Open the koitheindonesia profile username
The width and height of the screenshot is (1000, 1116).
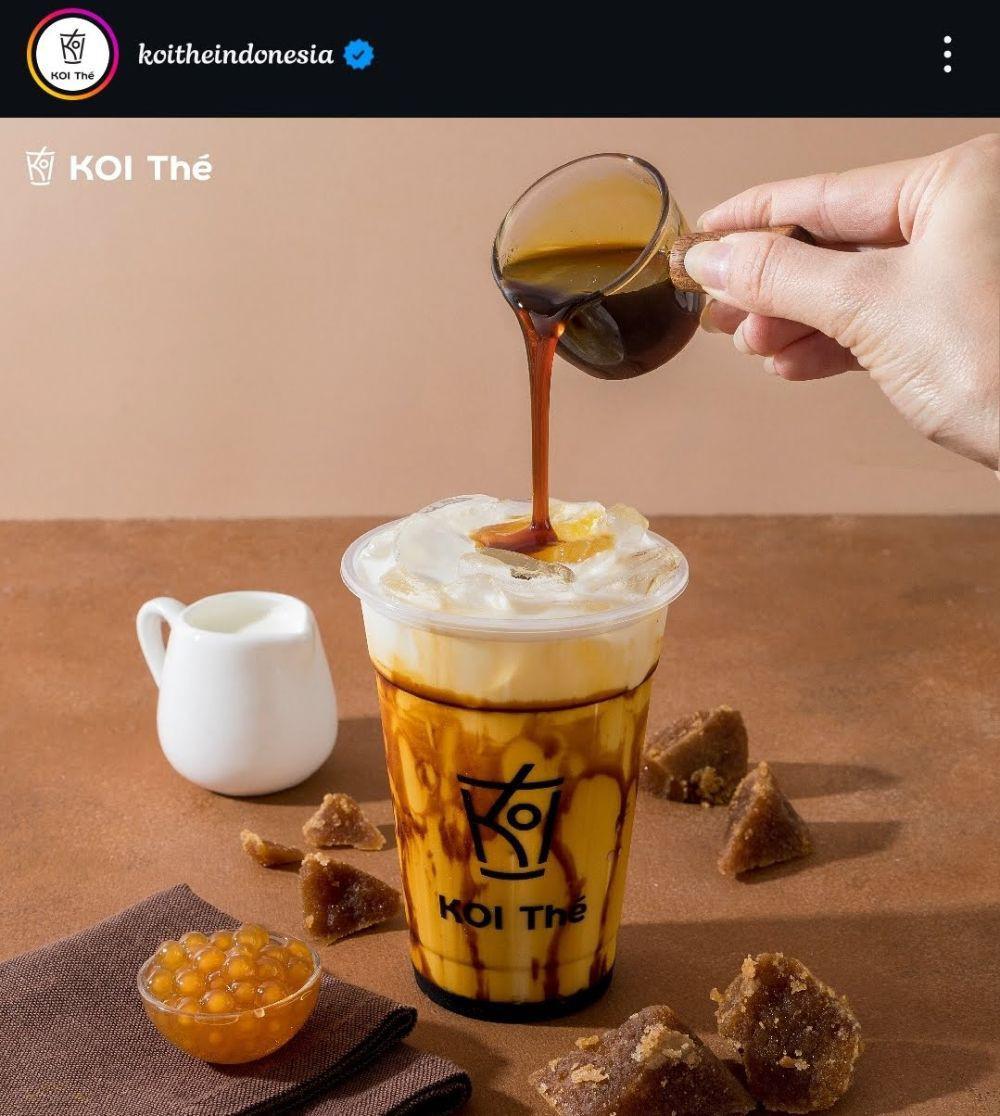pos(236,55)
